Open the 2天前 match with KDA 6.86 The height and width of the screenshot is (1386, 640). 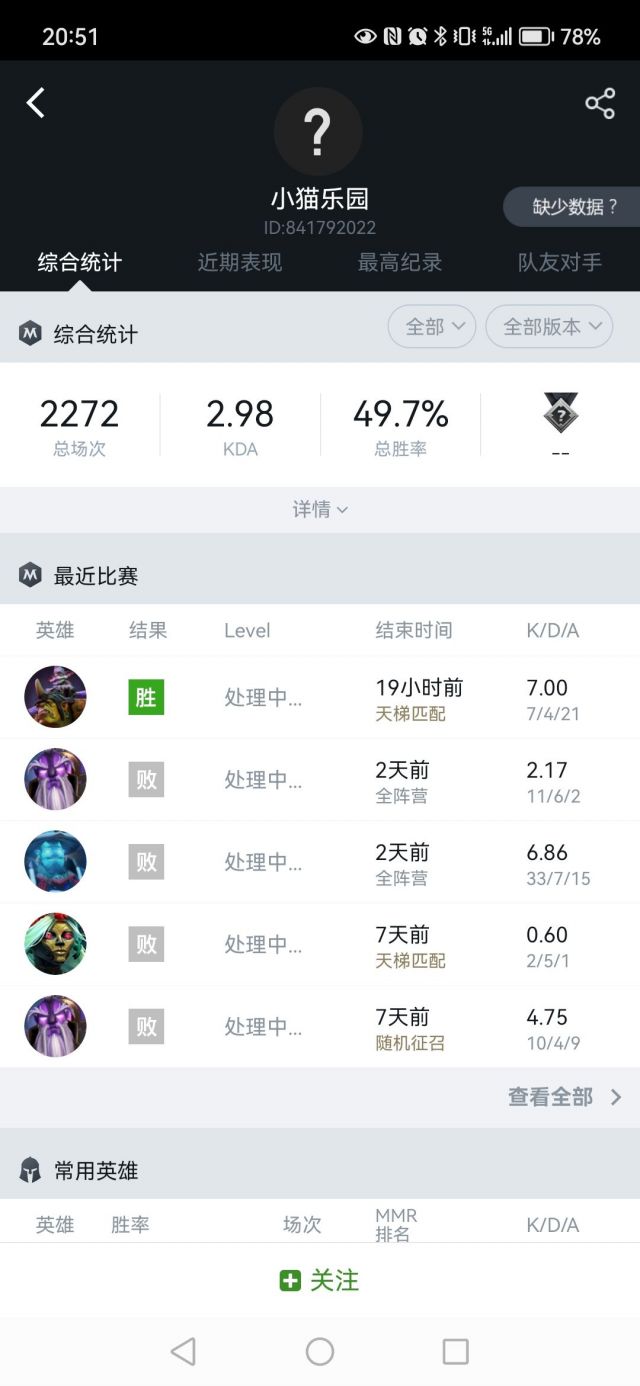(320, 861)
